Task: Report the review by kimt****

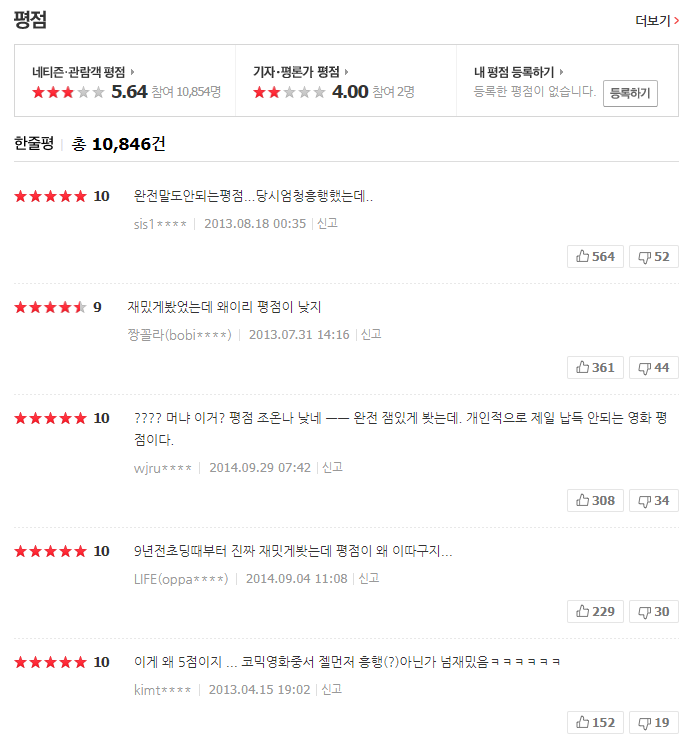Action: pyautogui.click(x=332, y=689)
